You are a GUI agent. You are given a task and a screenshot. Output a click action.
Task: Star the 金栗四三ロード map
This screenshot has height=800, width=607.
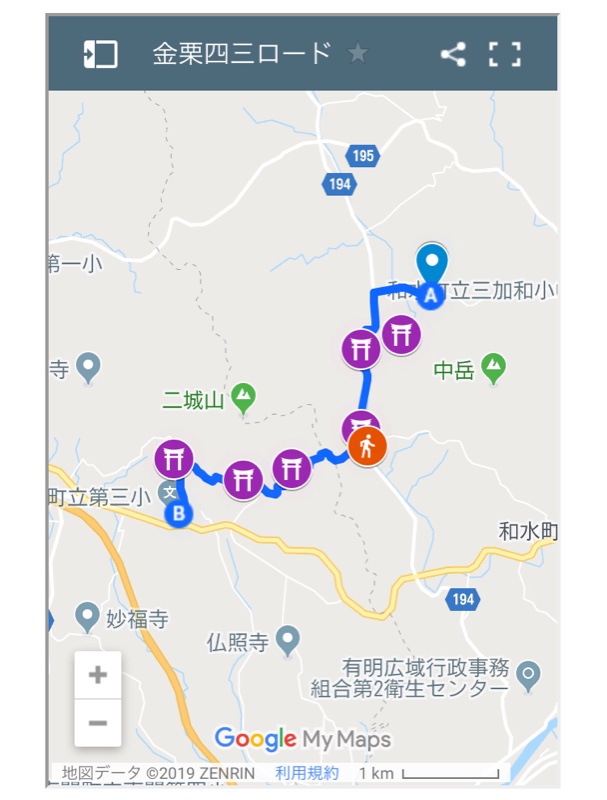(x=358, y=54)
